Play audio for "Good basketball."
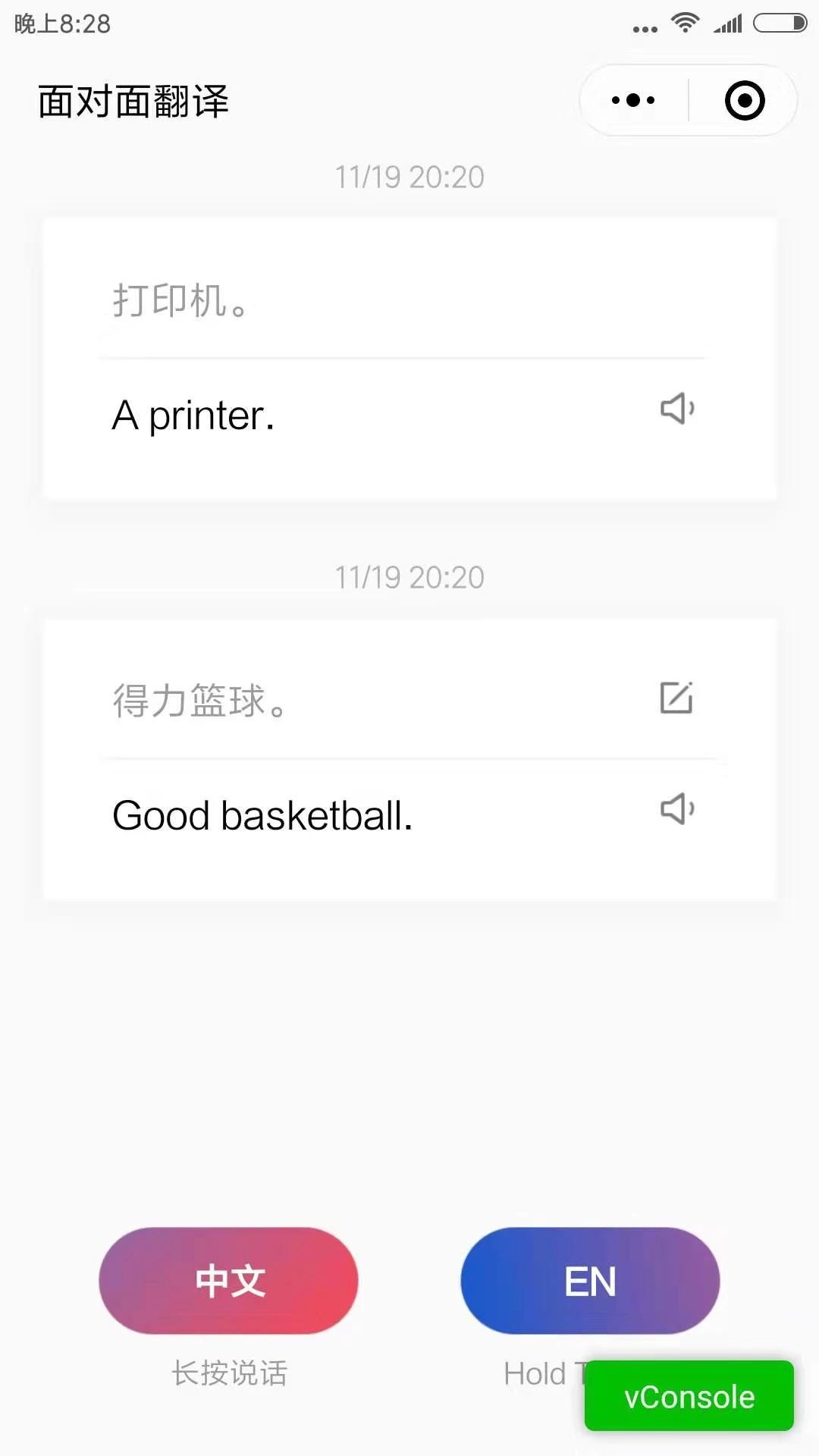The image size is (819, 1456). pyautogui.click(x=677, y=809)
